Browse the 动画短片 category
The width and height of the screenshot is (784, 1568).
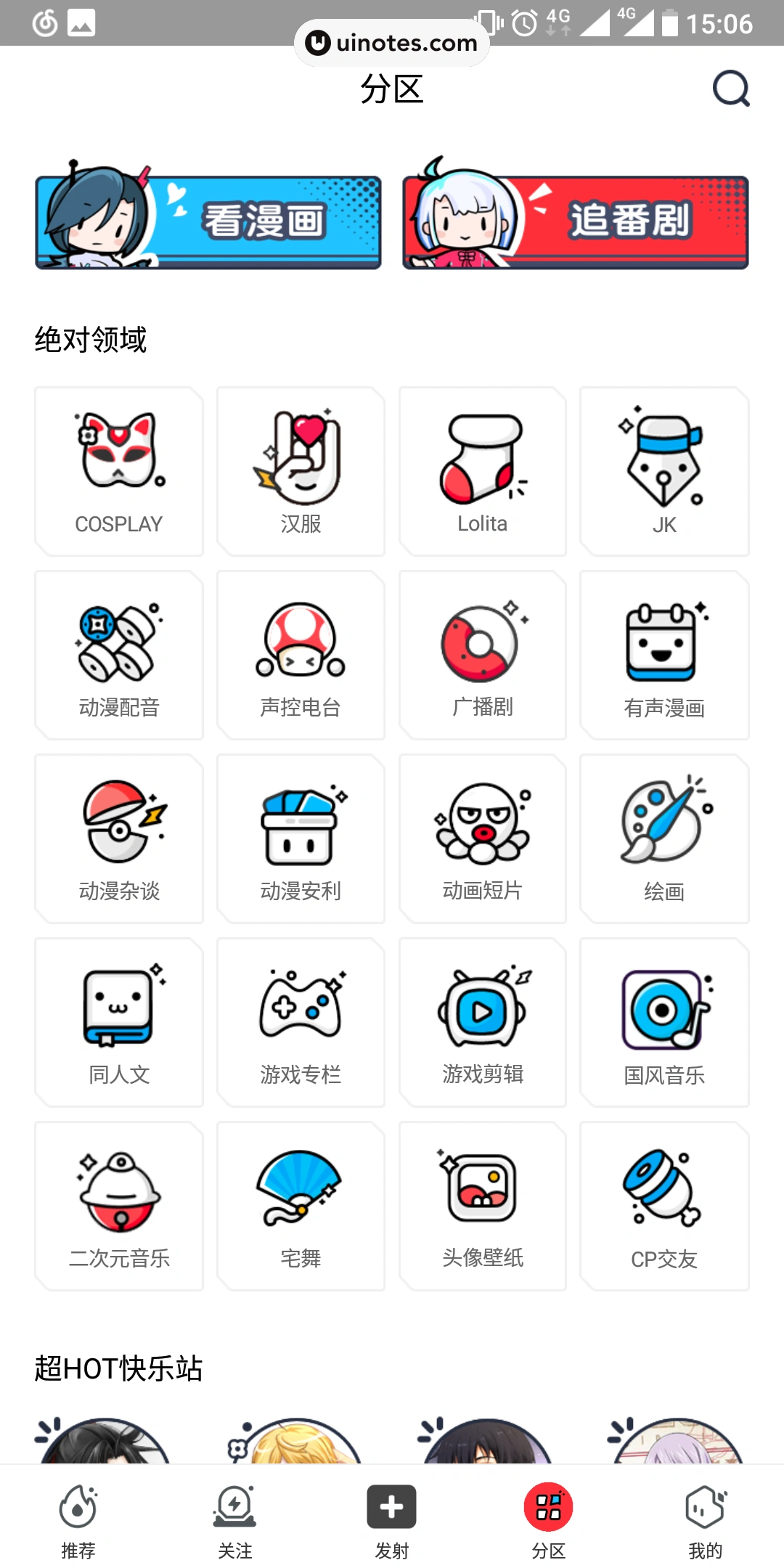pos(483,839)
